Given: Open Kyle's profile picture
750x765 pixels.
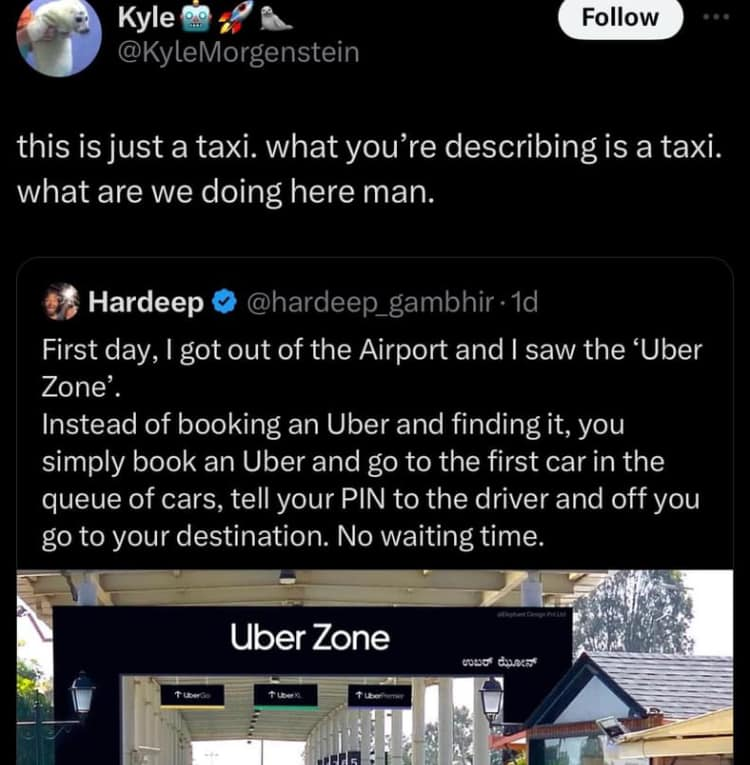Looking at the screenshot, I should (59, 35).
